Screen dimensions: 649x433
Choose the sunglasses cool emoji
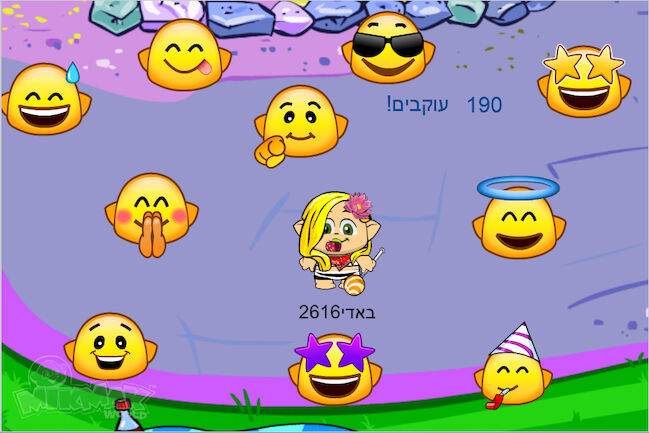point(388,48)
